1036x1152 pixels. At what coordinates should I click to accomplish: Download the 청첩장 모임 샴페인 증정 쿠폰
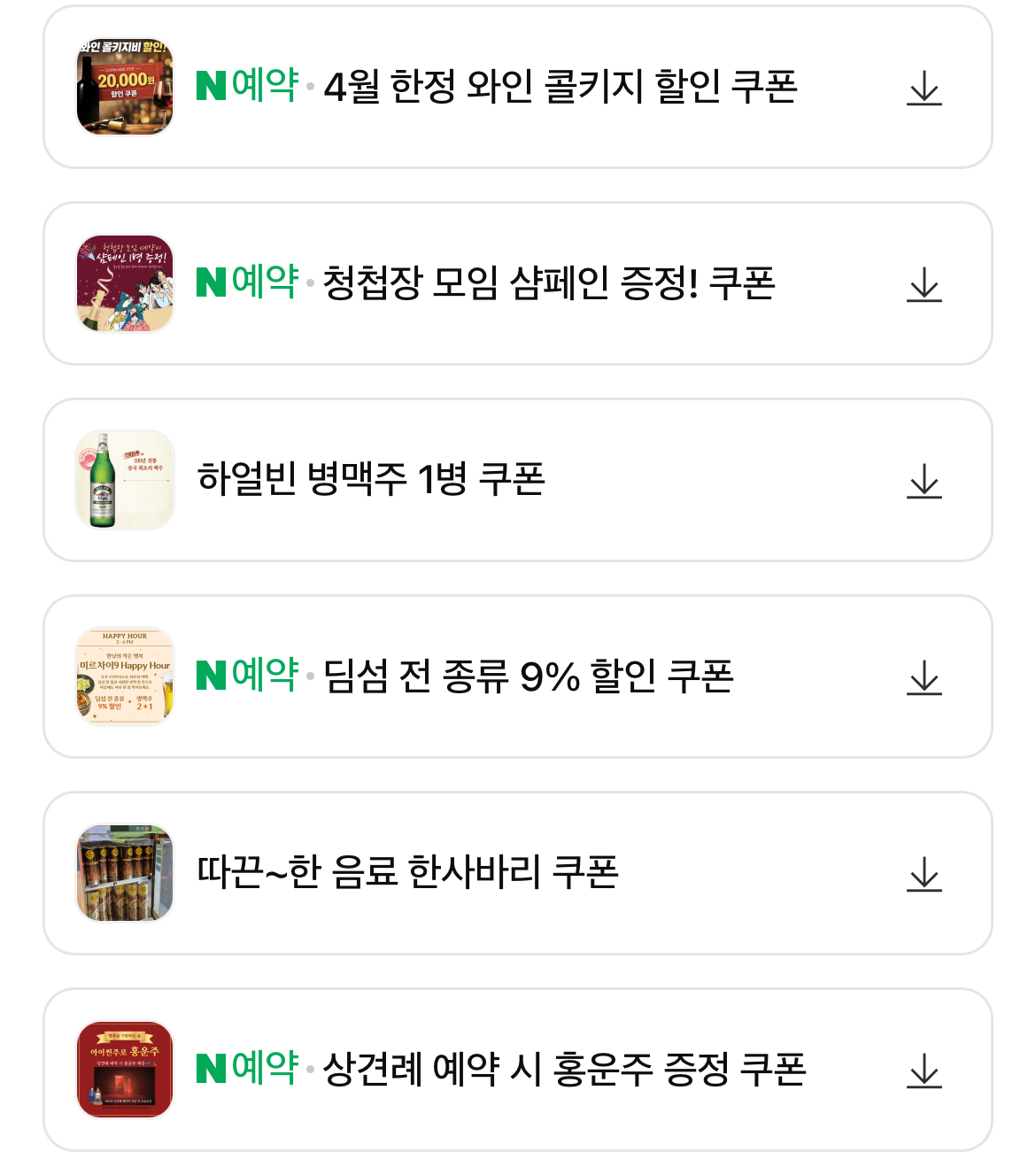click(x=924, y=284)
